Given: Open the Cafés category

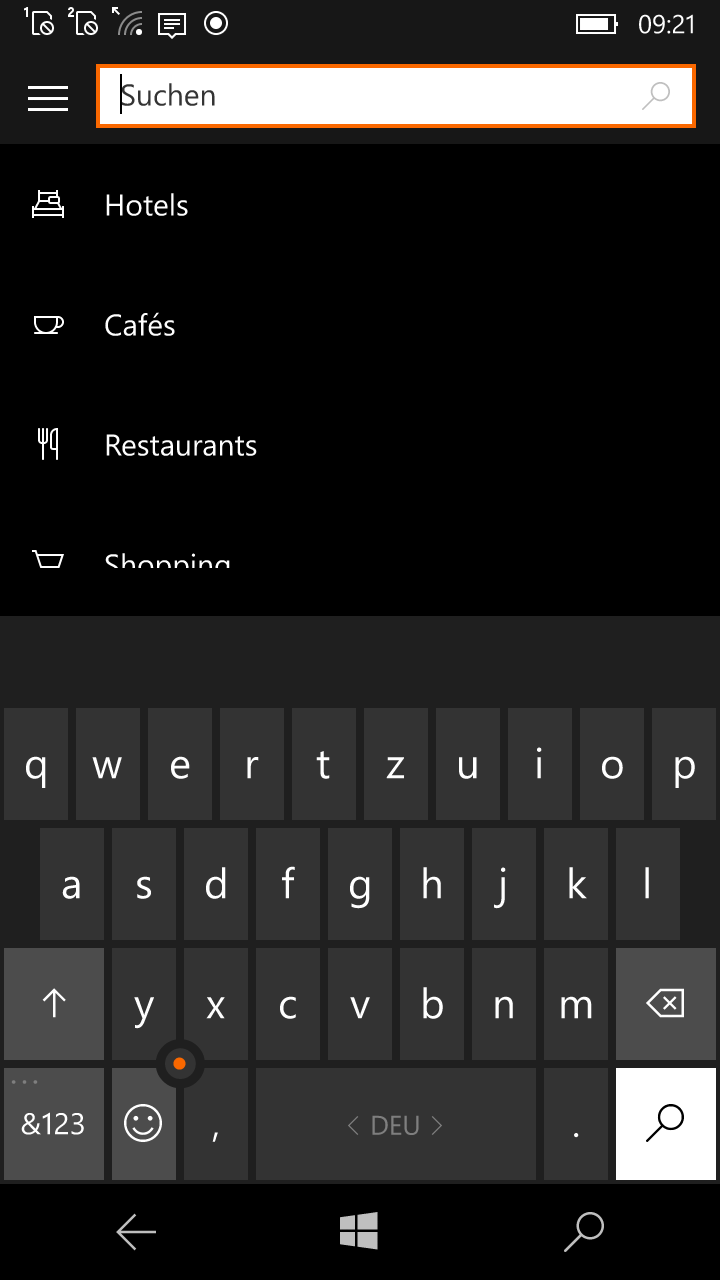Looking at the screenshot, I should [140, 326].
